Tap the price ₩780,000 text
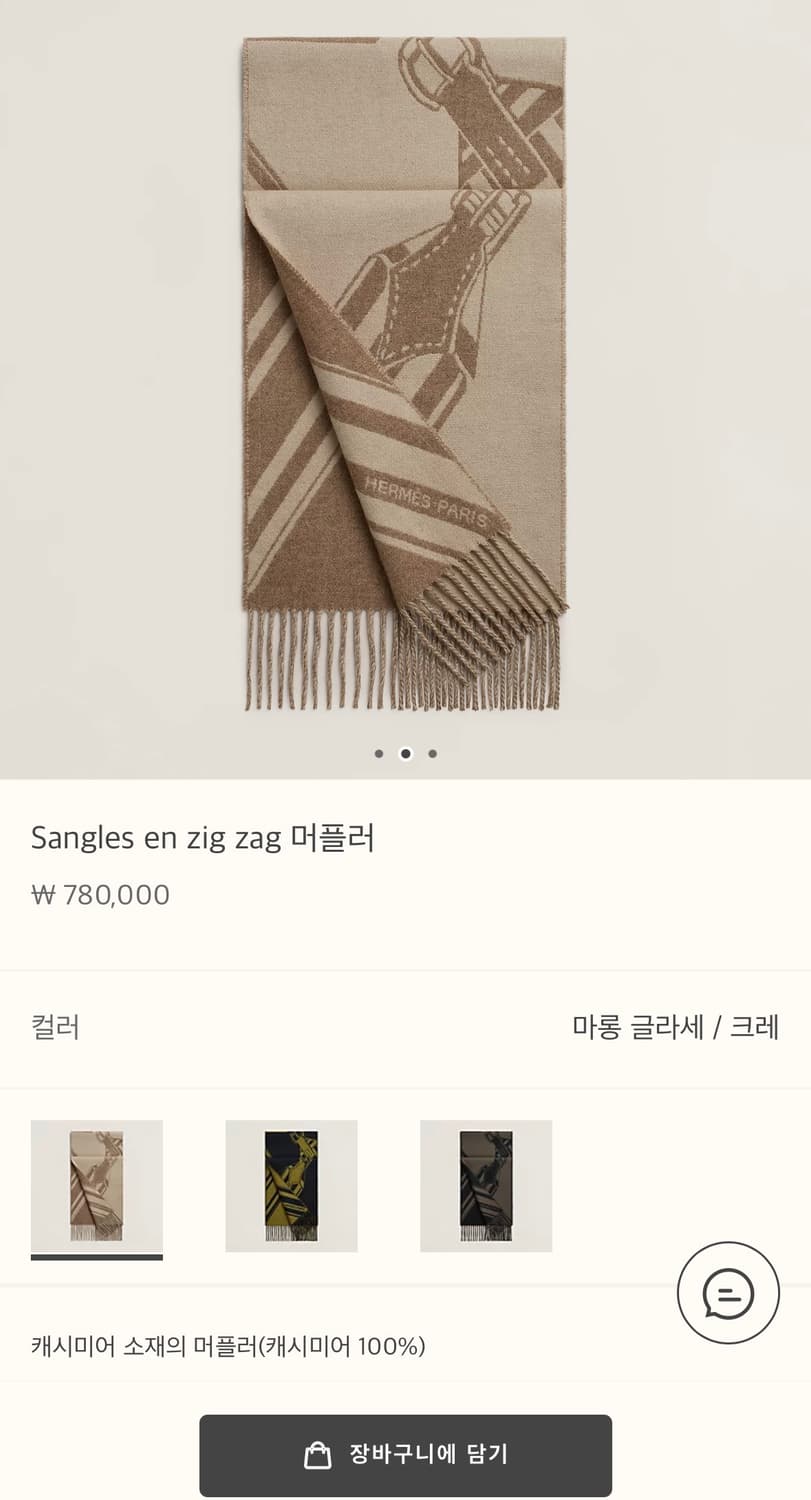The width and height of the screenshot is (811, 1500). click(x=99, y=895)
